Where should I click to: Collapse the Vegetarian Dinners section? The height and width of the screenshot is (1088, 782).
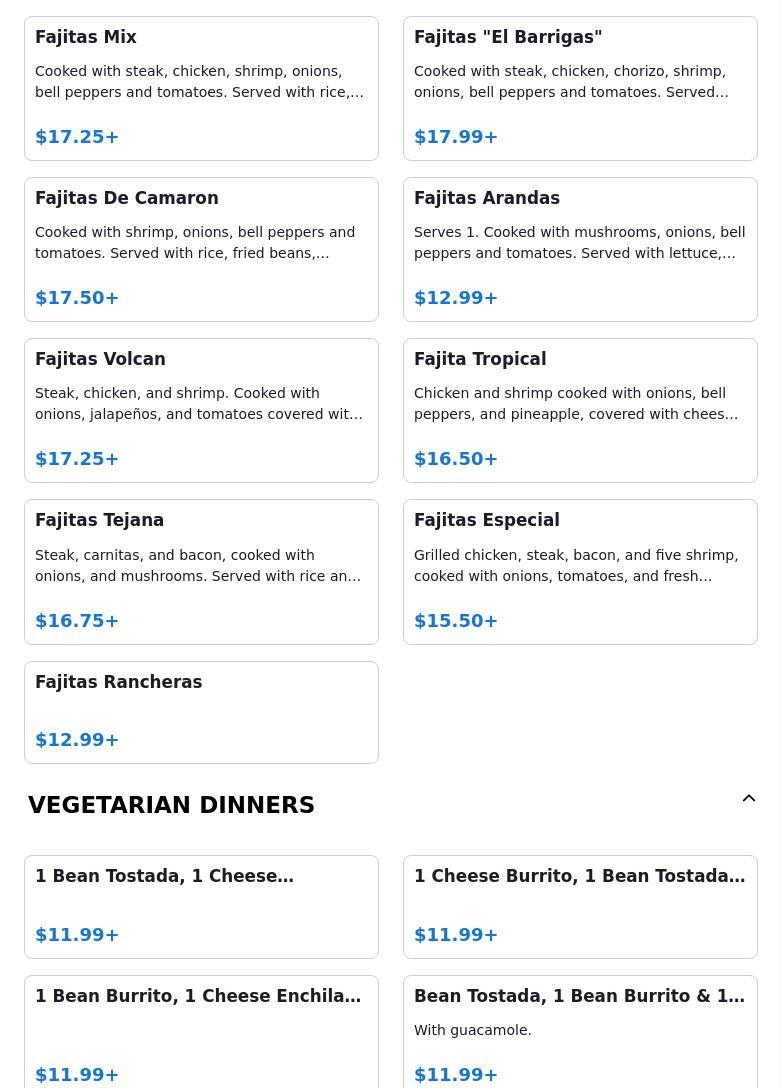(748, 799)
